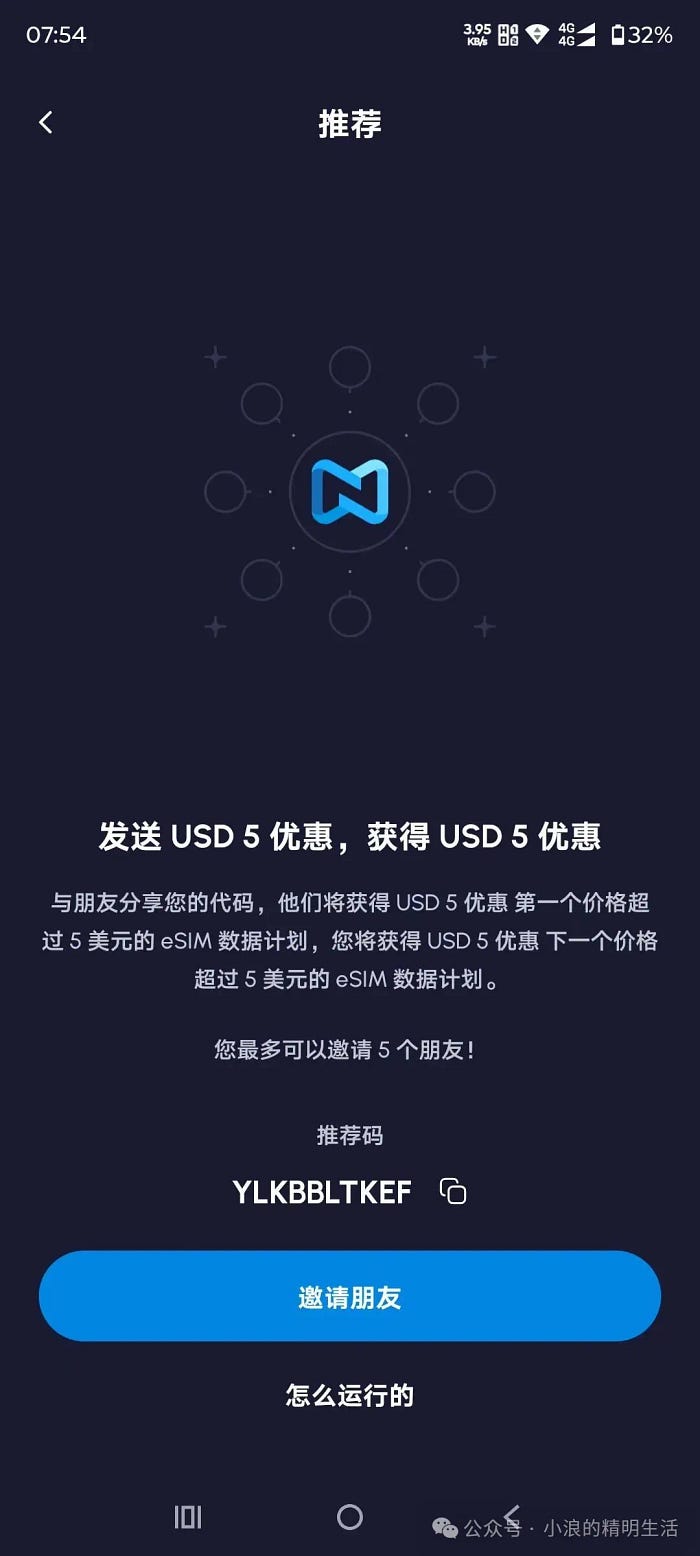Open 怎么运行的 explanation
700x1556 pixels.
click(x=350, y=1395)
